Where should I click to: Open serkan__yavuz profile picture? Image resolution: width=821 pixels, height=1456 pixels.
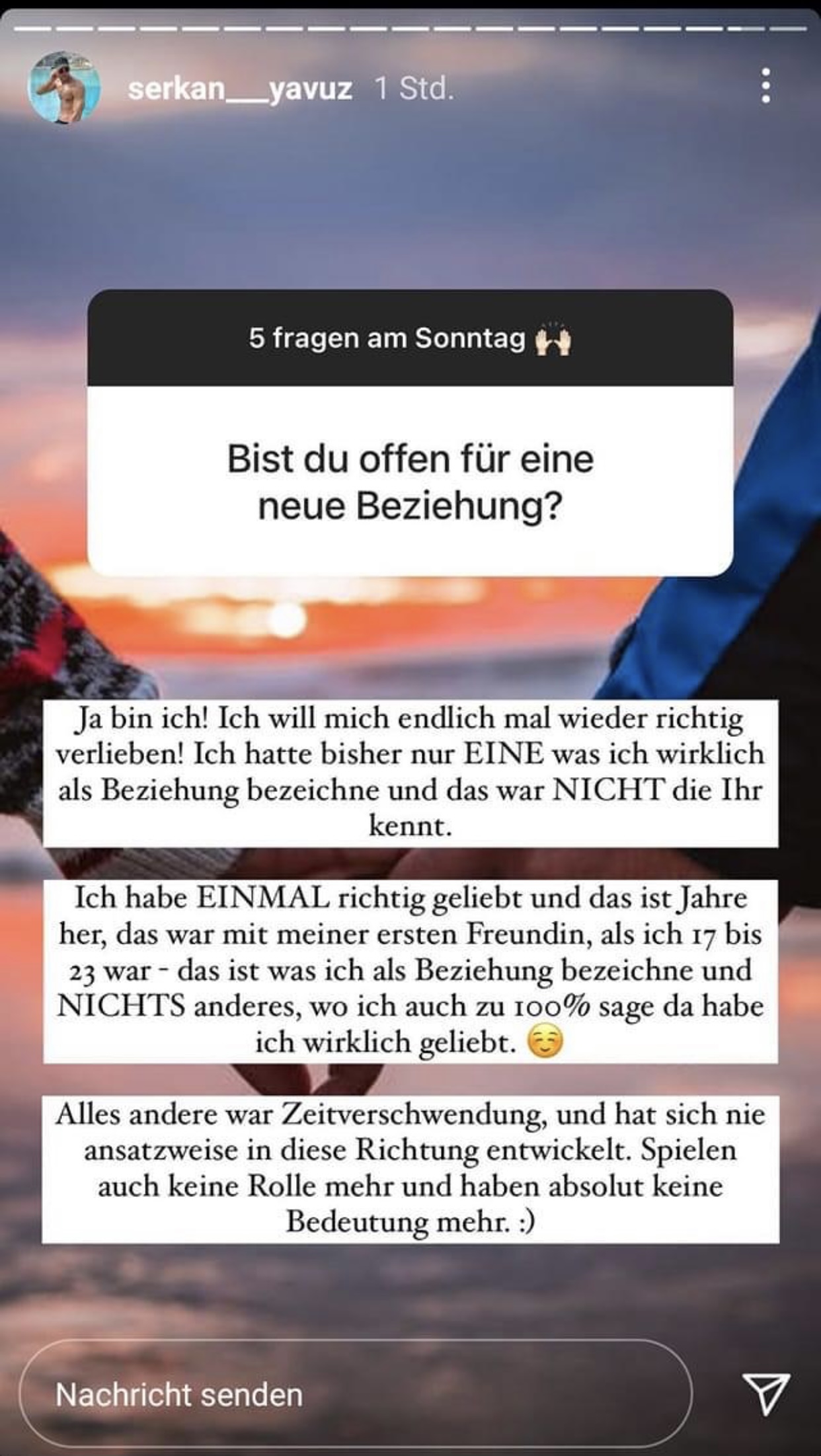pos(64,87)
